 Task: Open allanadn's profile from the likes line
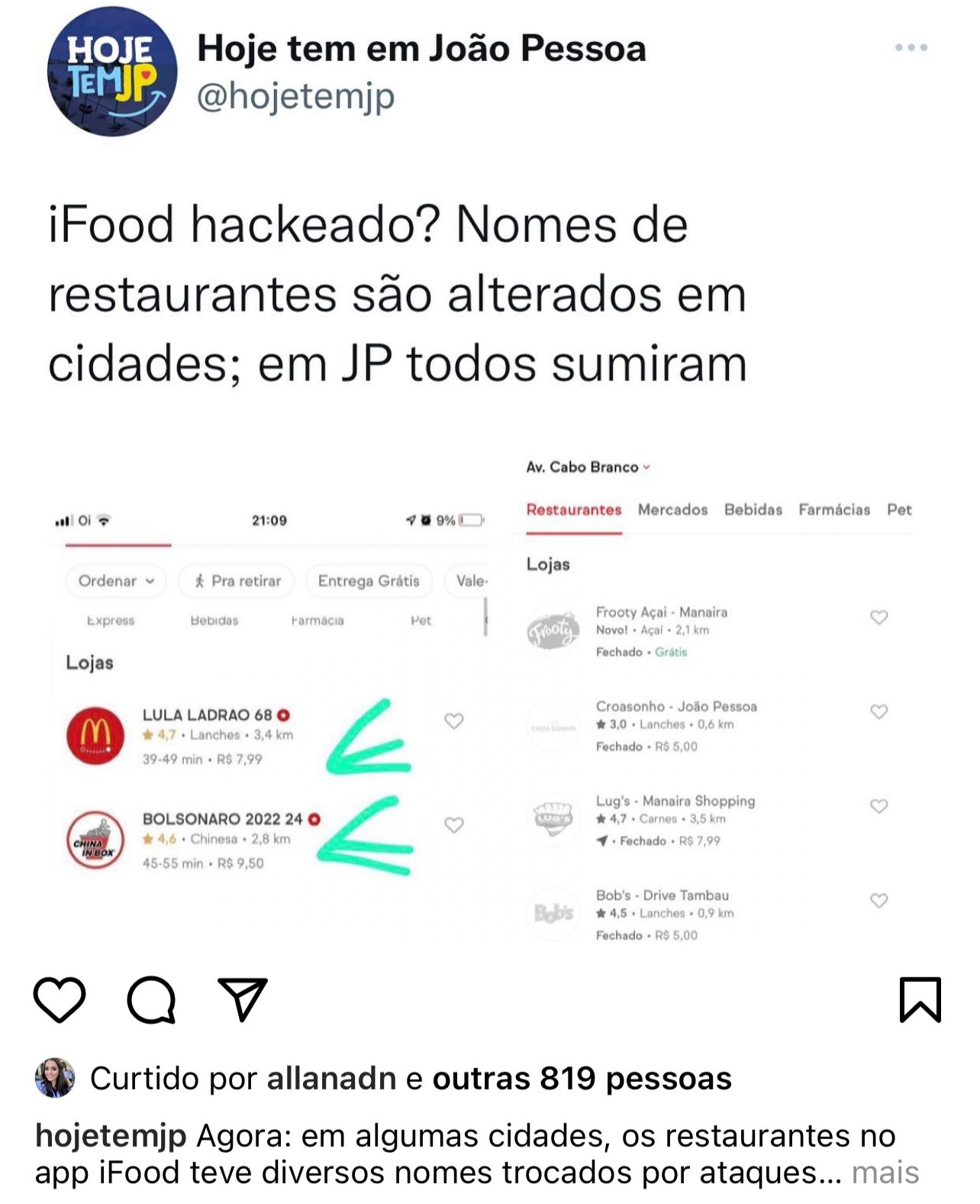coord(331,1078)
